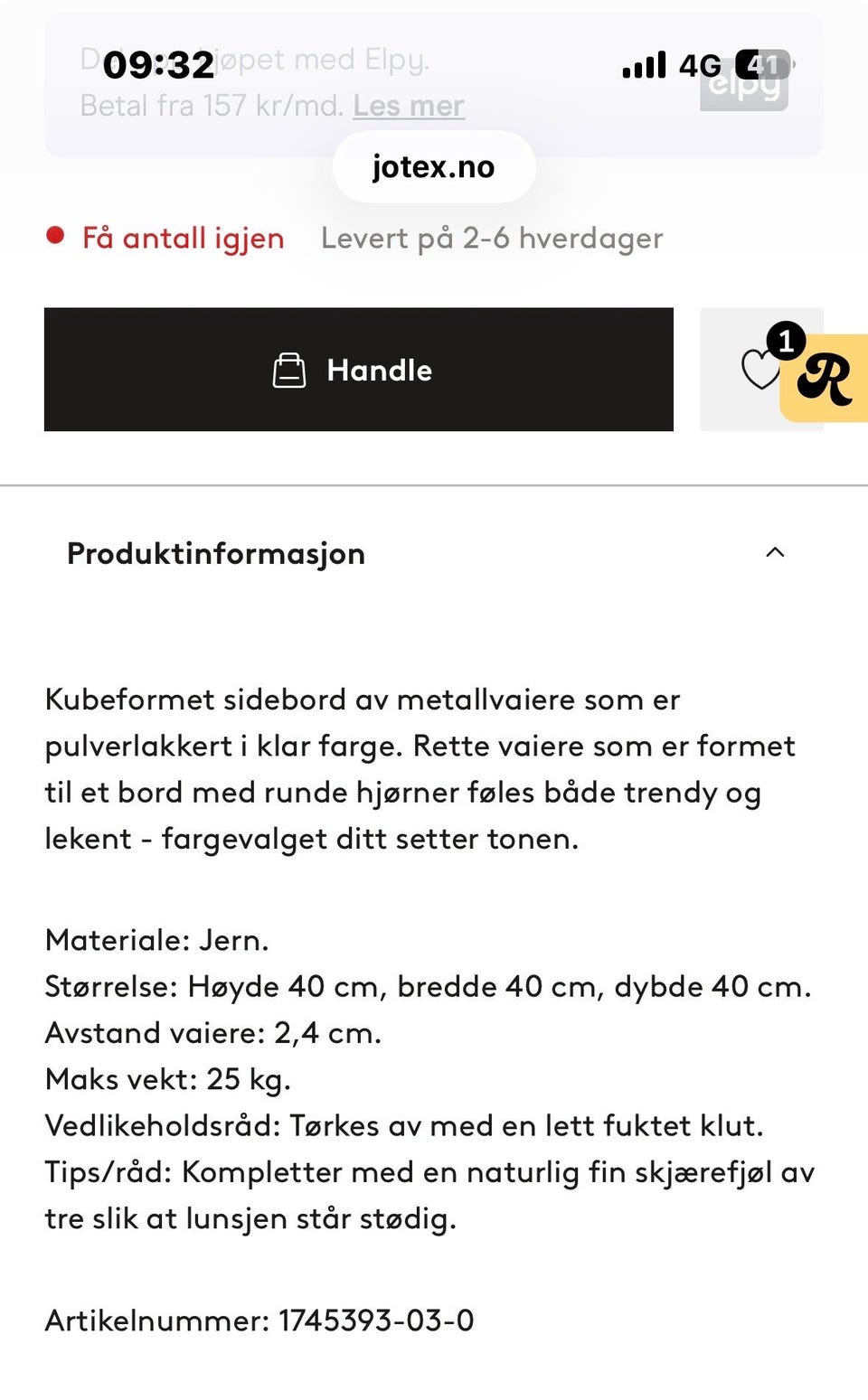Image resolution: width=868 pixels, height=1400 pixels.
Task: Tap the jotex.no address pill
Action: tap(434, 165)
